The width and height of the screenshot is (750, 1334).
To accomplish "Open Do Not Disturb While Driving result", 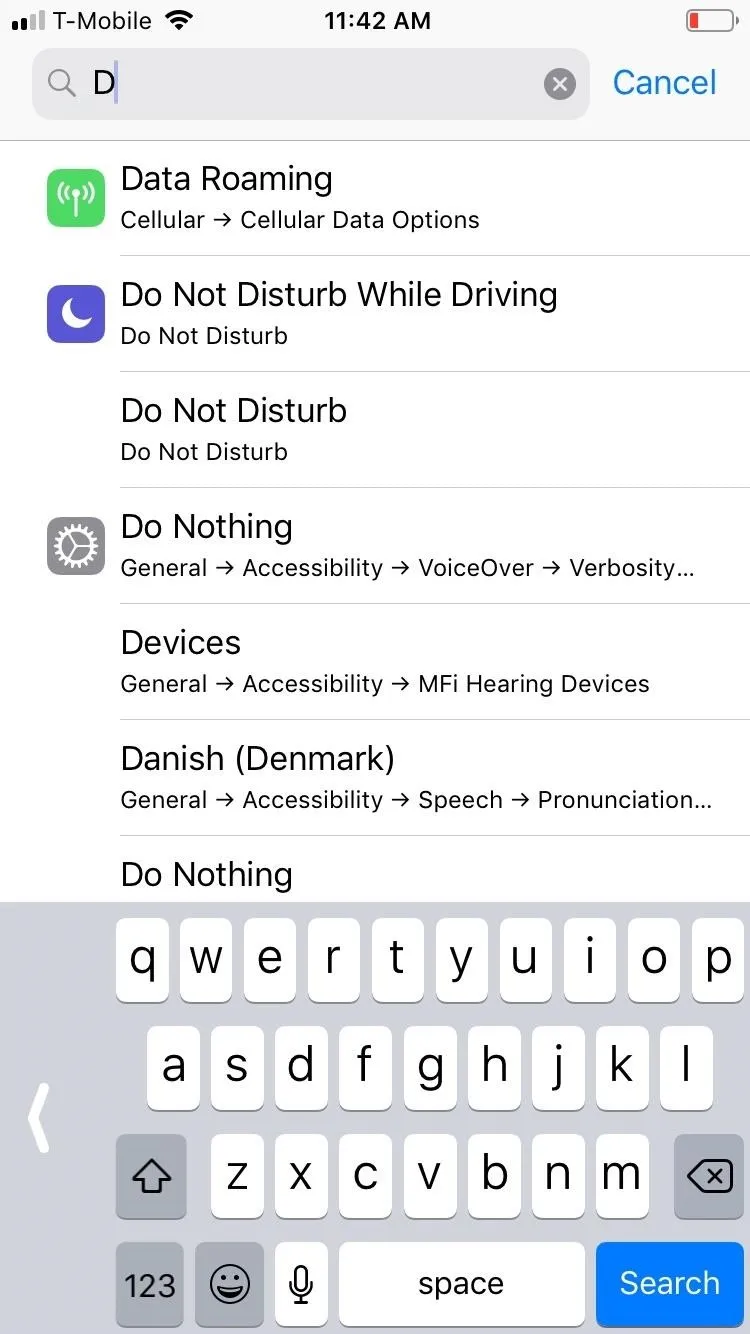I will coord(375,314).
